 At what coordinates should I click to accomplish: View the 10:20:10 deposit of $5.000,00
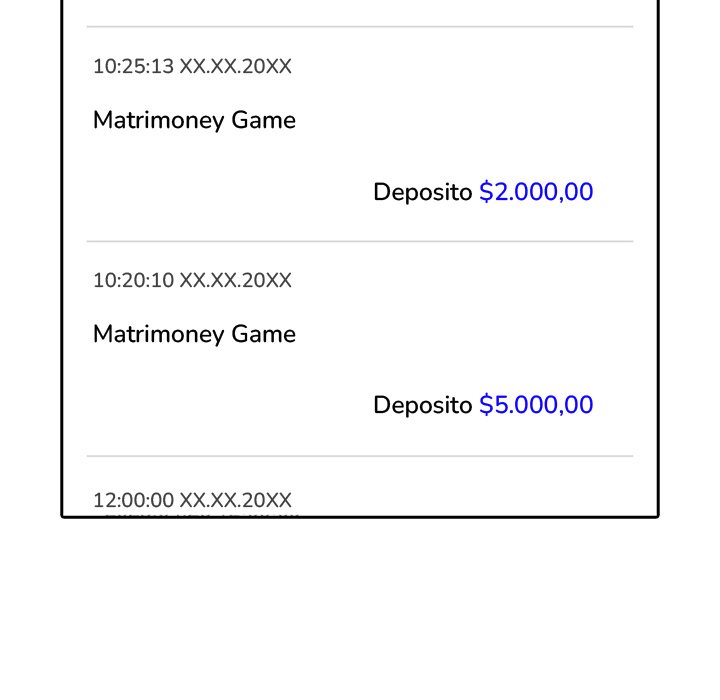coord(360,348)
